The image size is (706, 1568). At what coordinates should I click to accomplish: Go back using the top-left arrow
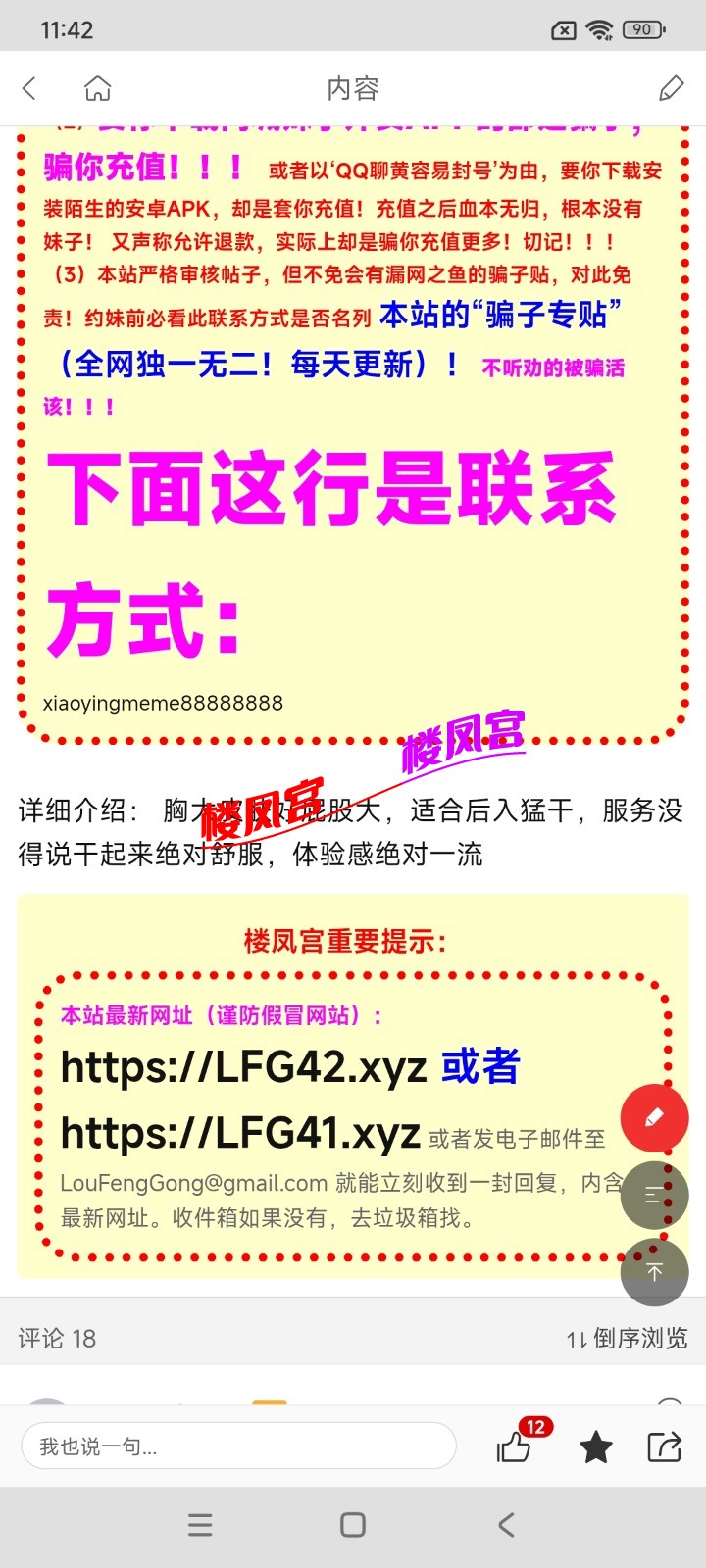(x=29, y=88)
